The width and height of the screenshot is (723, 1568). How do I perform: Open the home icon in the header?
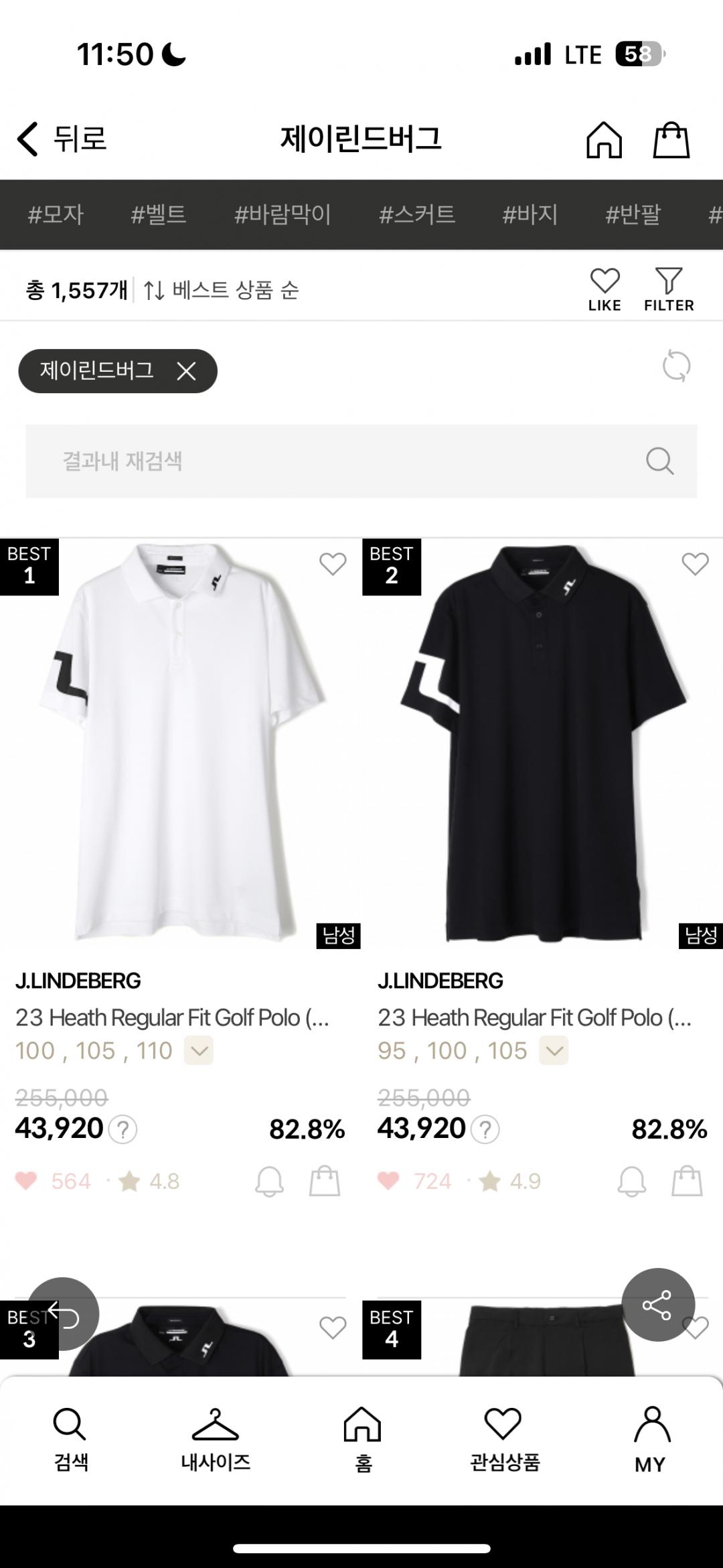(604, 140)
